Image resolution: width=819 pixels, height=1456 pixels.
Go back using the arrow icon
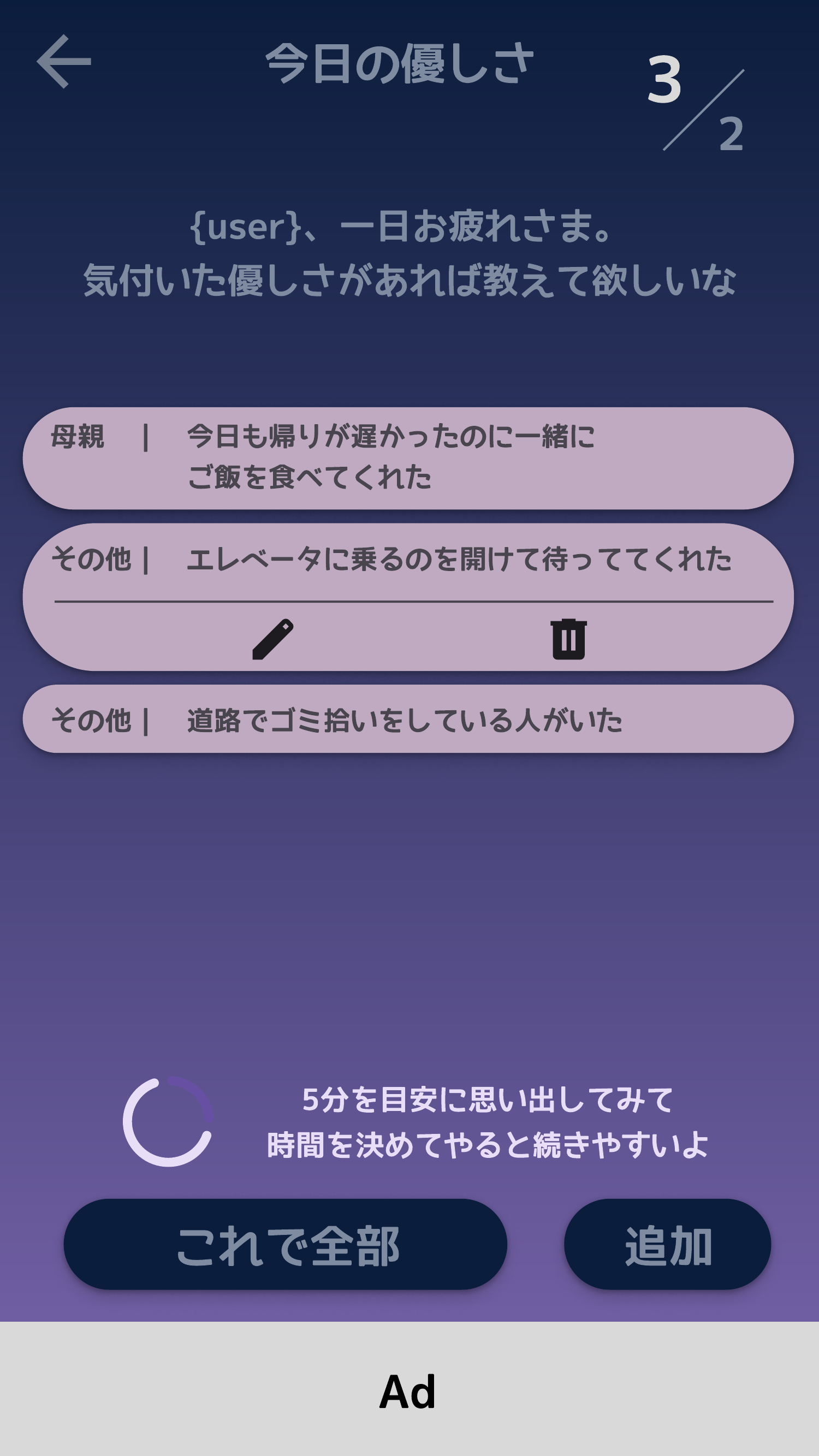click(x=63, y=62)
